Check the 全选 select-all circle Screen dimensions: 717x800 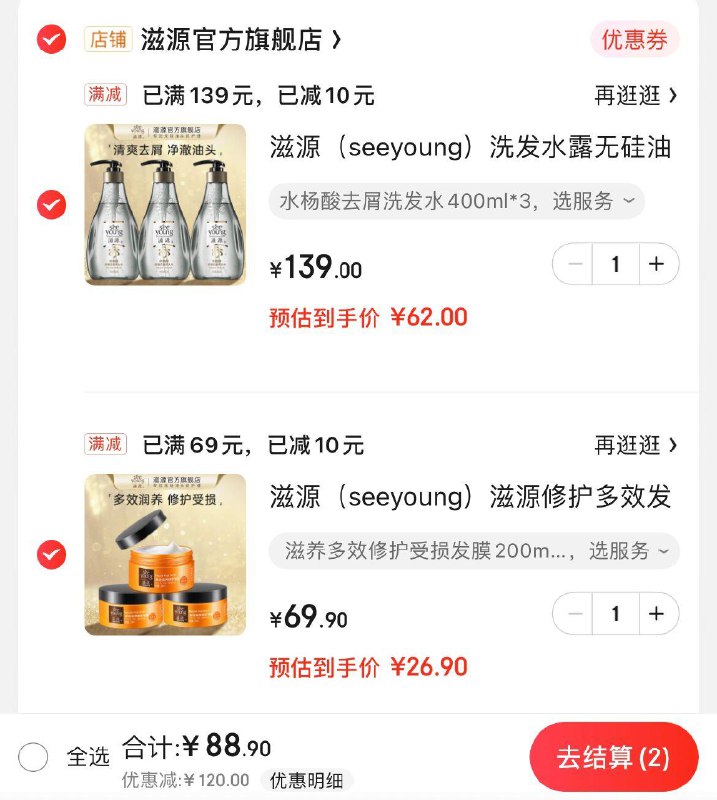pos(33,757)
